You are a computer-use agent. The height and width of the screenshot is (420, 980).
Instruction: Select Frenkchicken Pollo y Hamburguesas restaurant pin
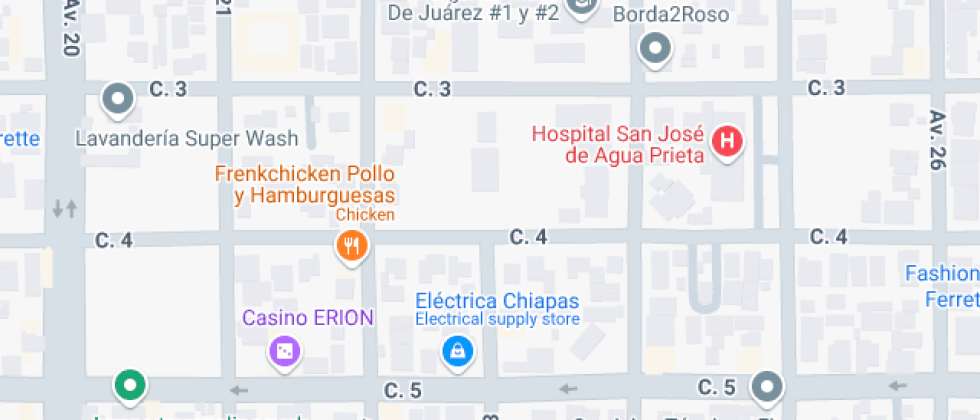click(x=350, y=245)
